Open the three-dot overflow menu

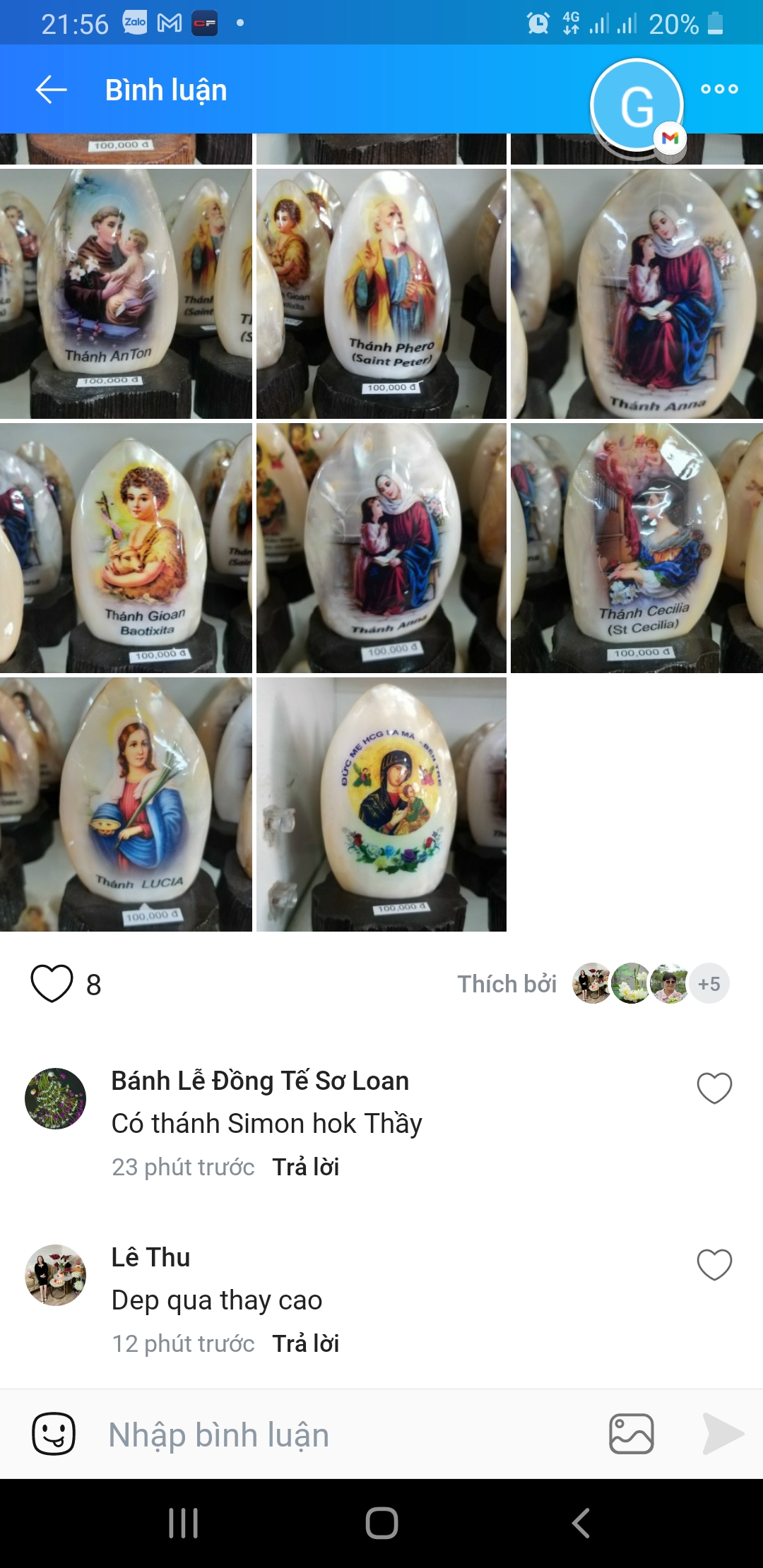point(719,89)
